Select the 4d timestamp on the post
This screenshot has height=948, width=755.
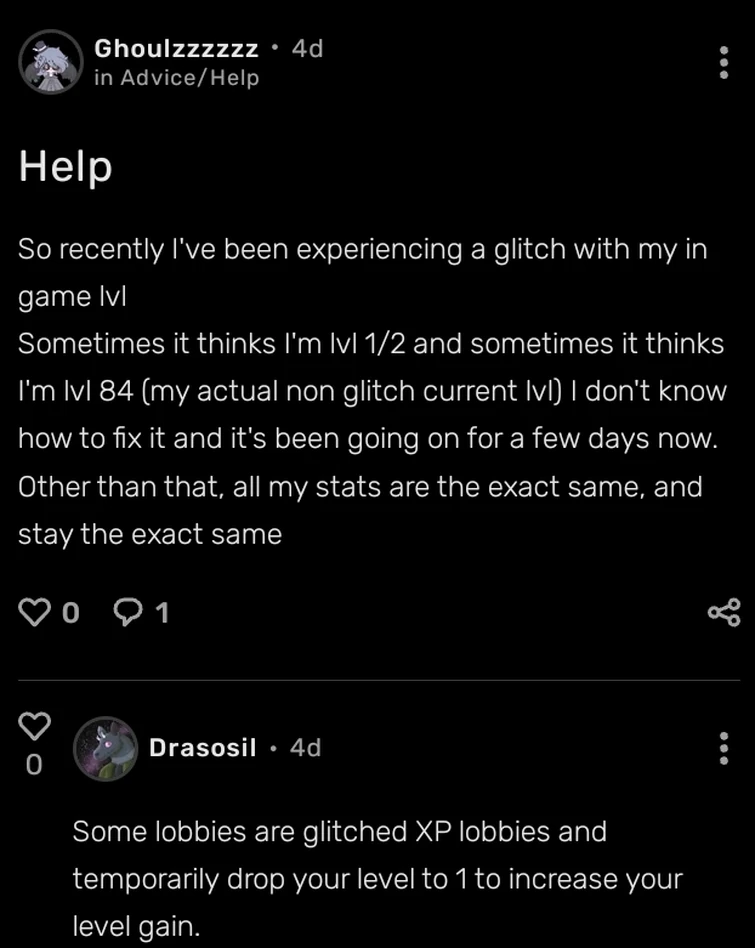307,48
